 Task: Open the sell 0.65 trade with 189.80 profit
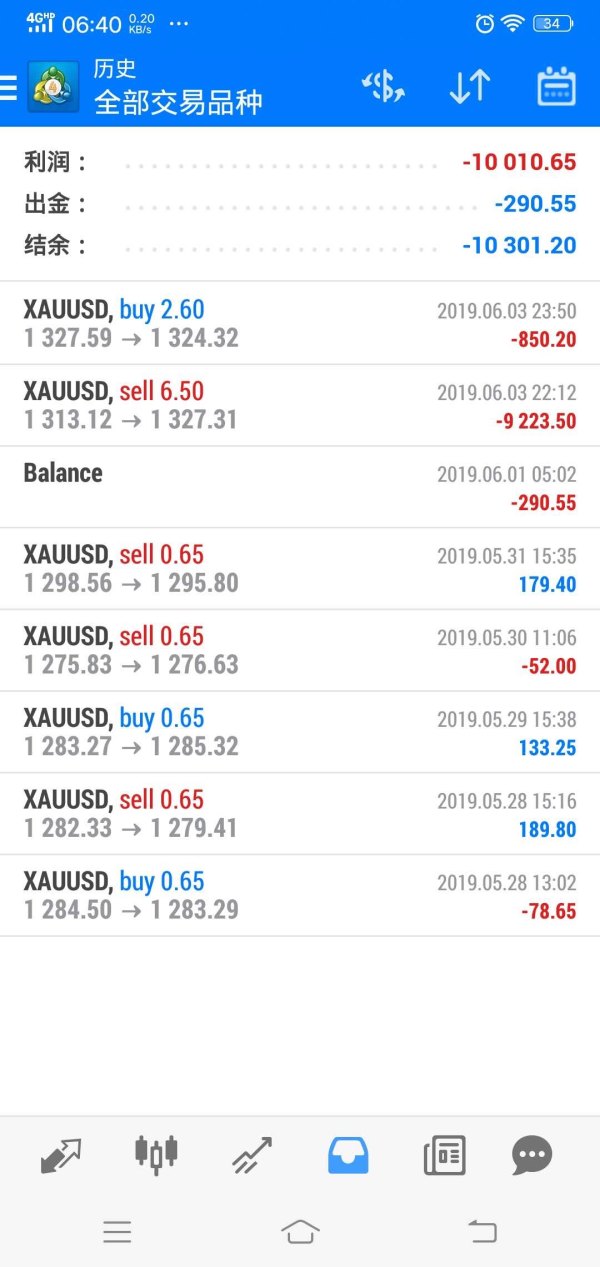300,814
